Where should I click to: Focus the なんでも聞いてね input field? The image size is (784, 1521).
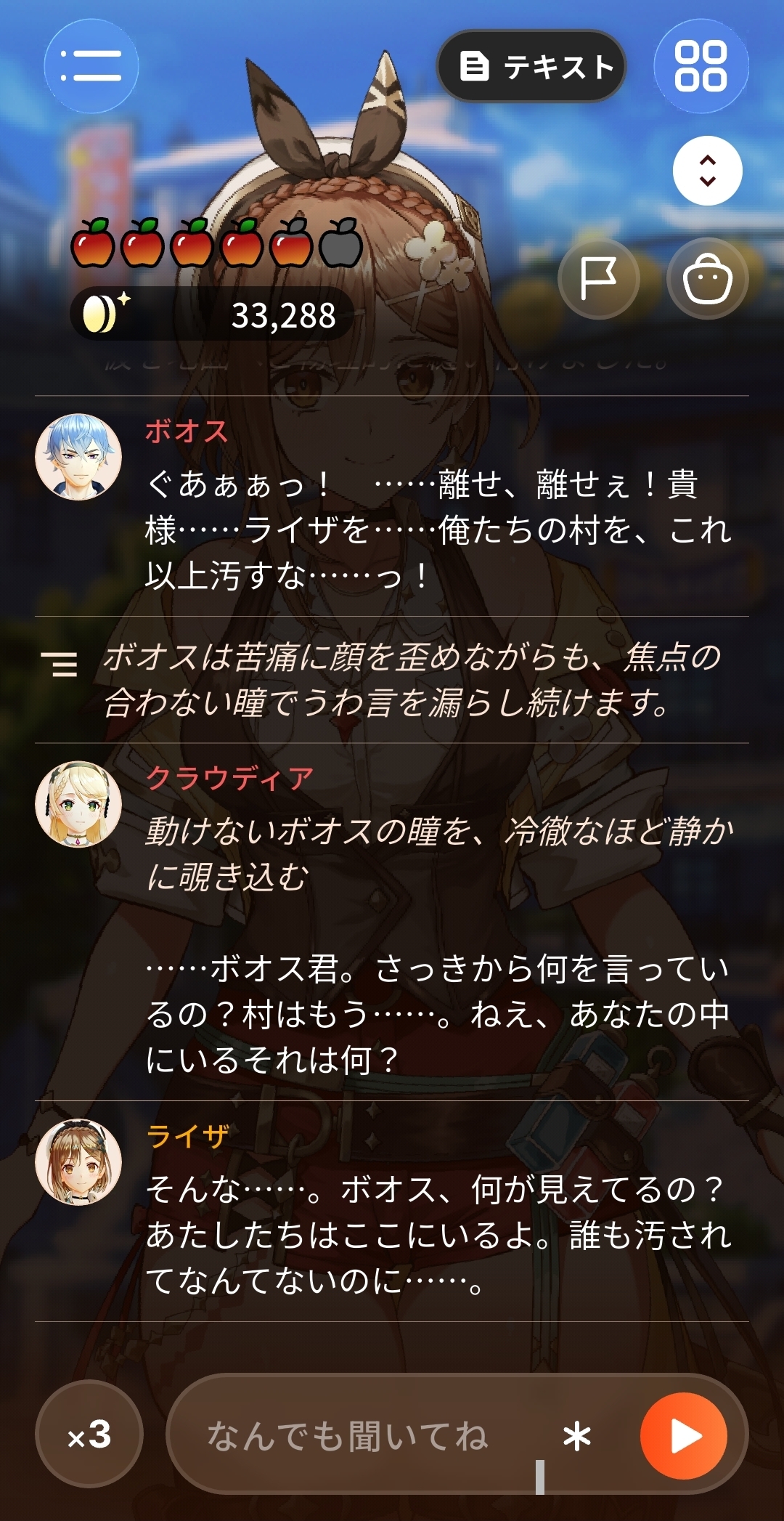363,1435
